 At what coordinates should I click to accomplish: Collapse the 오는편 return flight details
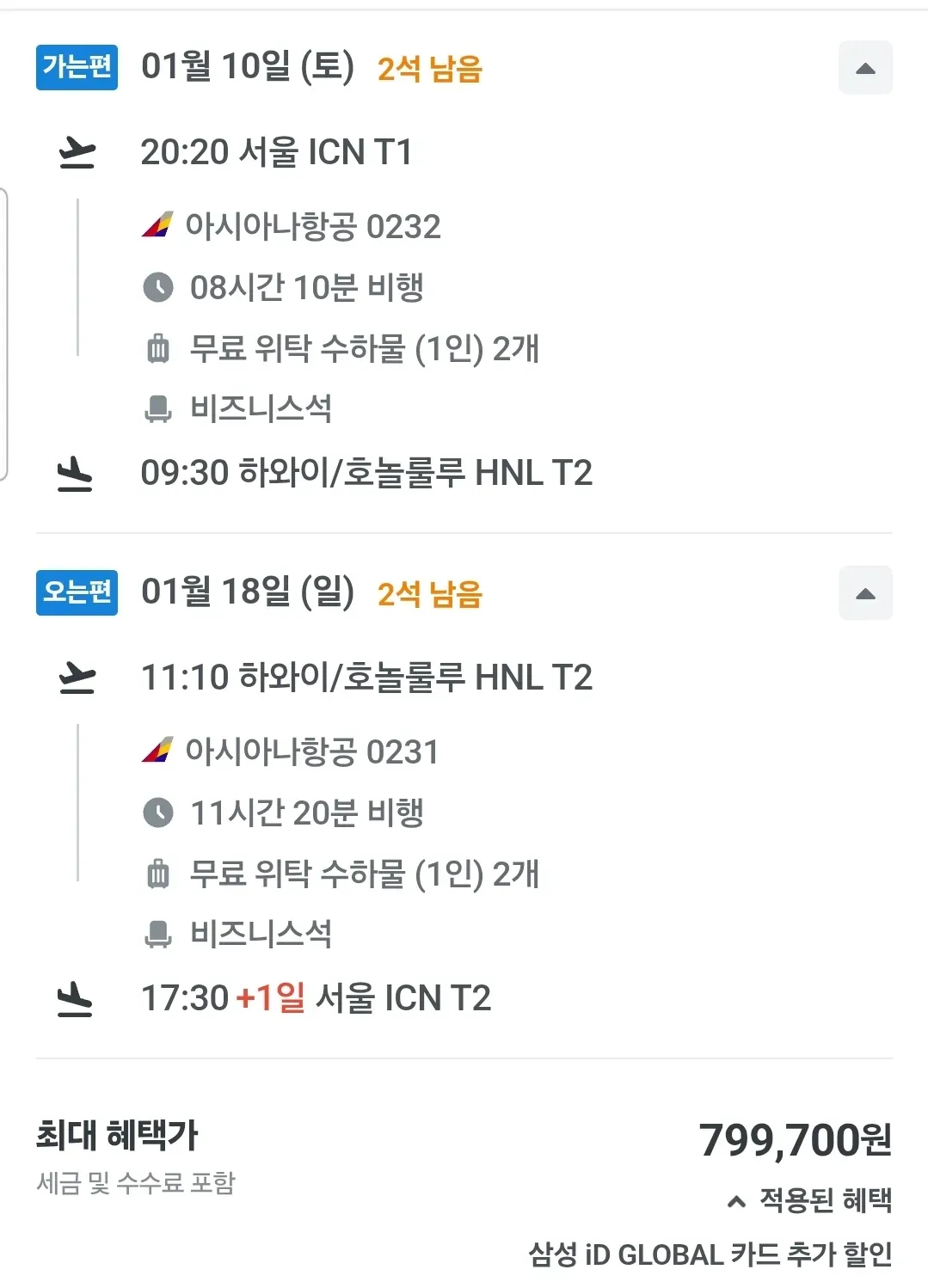[864, 593]
